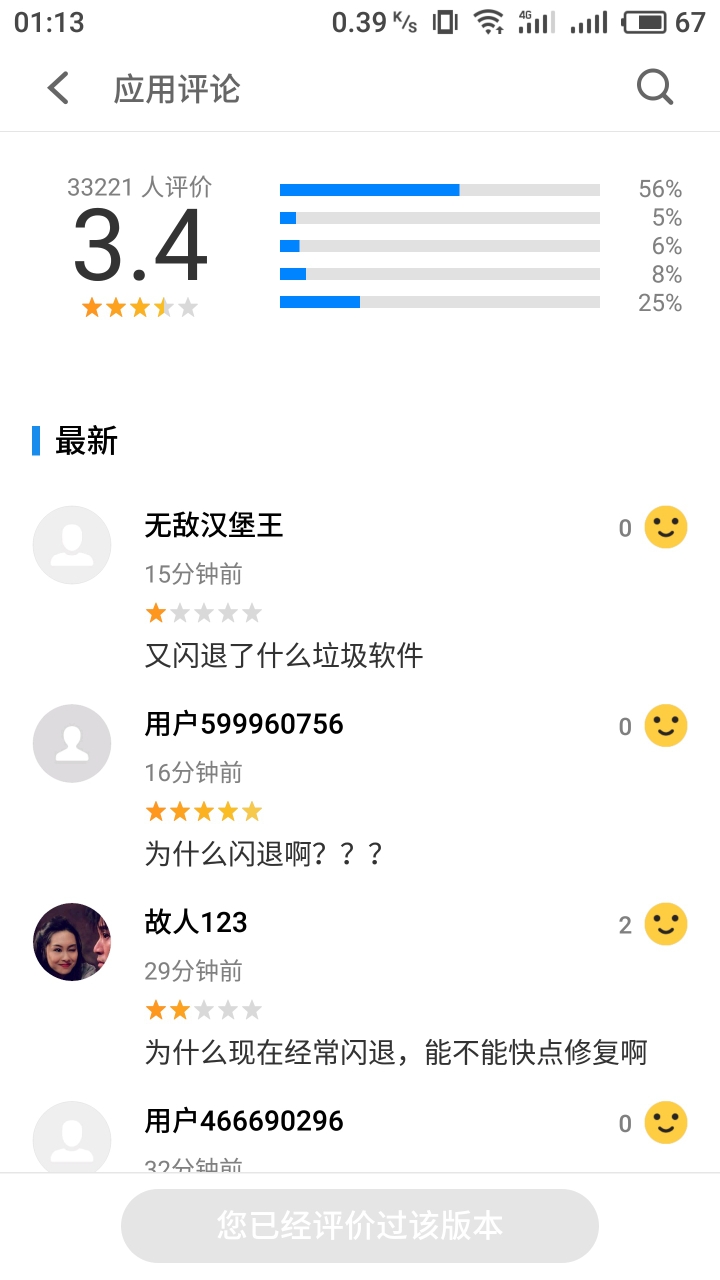Open the review count 33221 人评价

[x=138, y=186]
